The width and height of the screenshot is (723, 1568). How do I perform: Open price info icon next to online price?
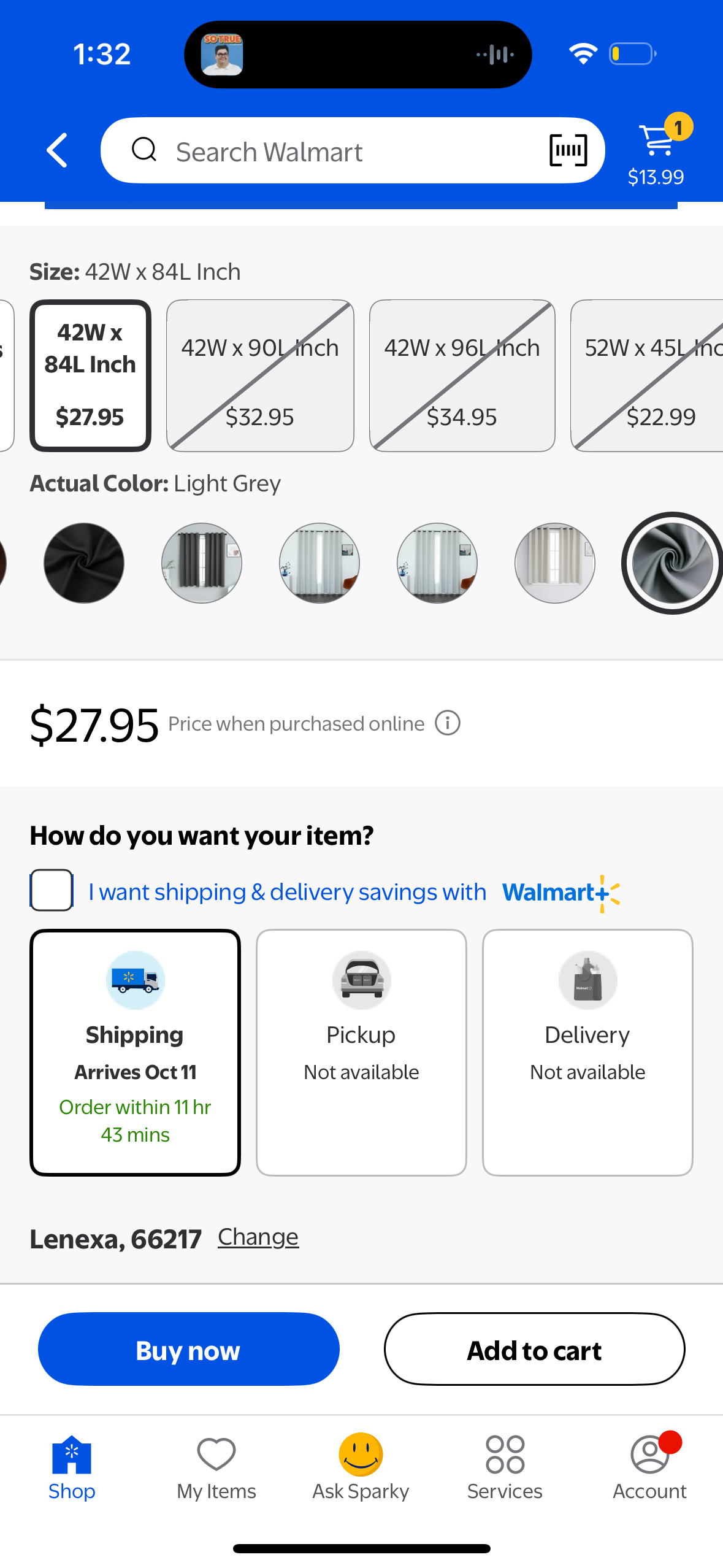click(448, 723)
